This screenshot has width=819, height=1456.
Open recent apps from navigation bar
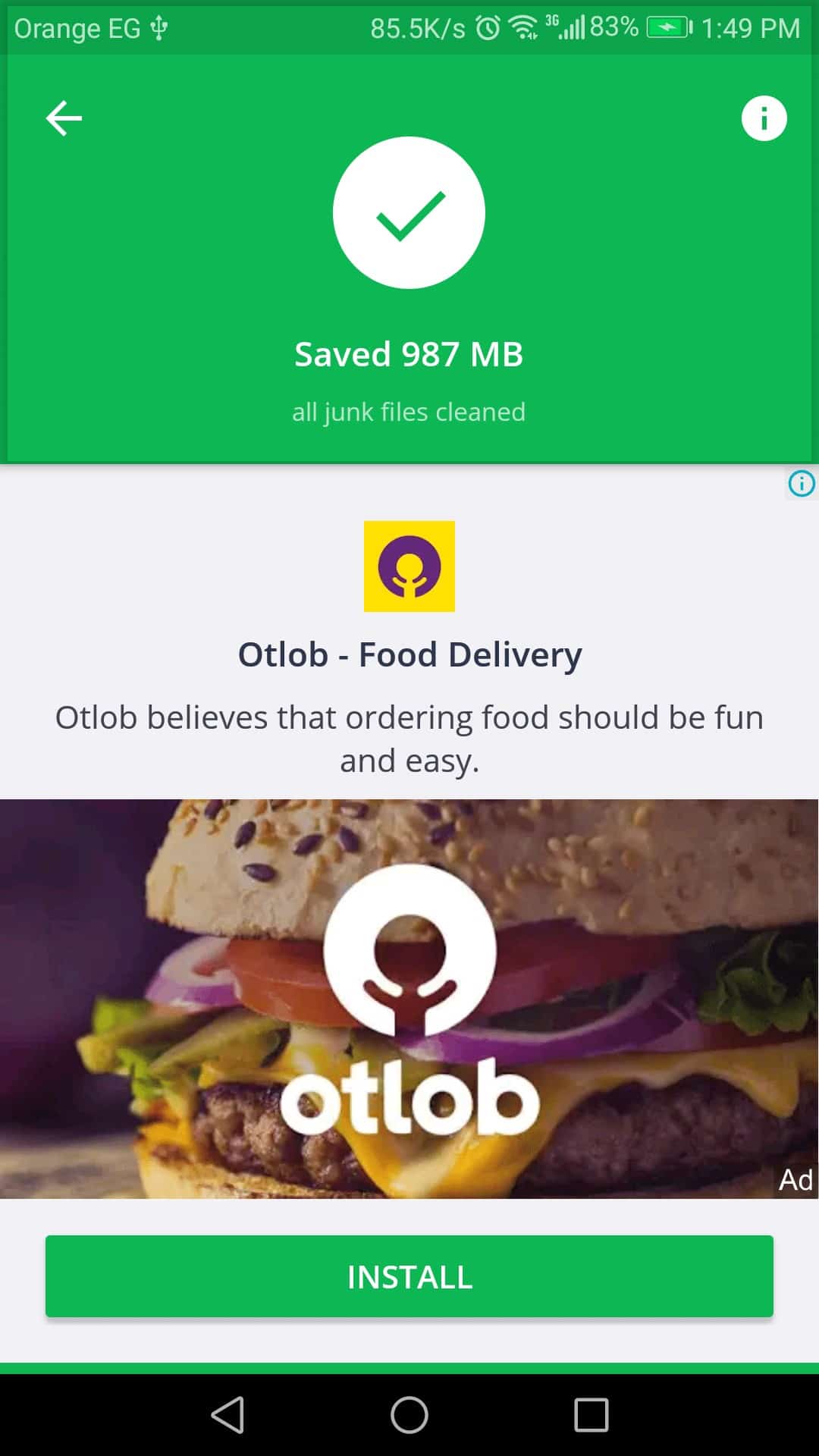click(x=591, y=1415)
